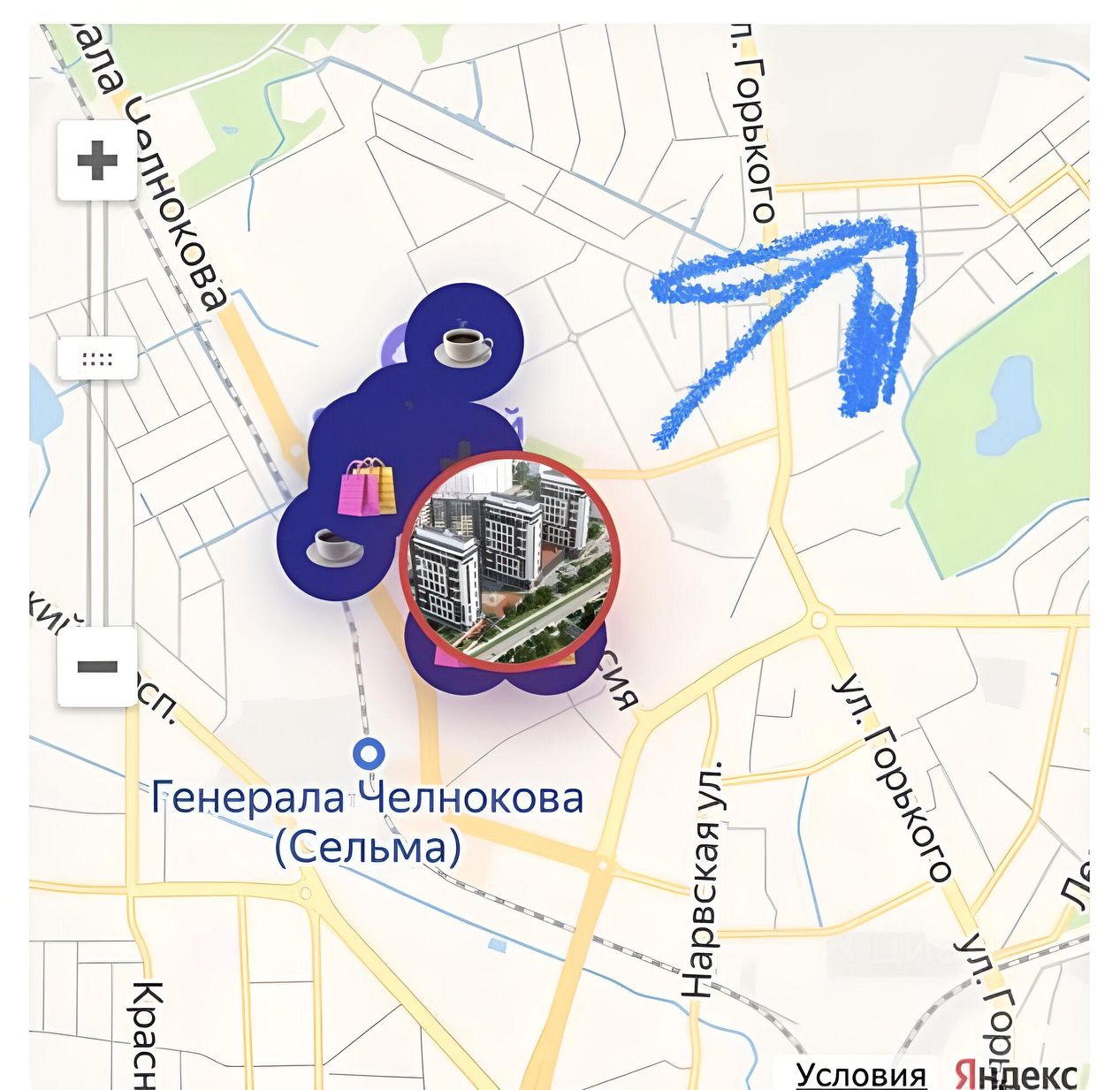The image size is (1120, 1090).
Task: Open the residential complex photo marker
Action: 512,559
